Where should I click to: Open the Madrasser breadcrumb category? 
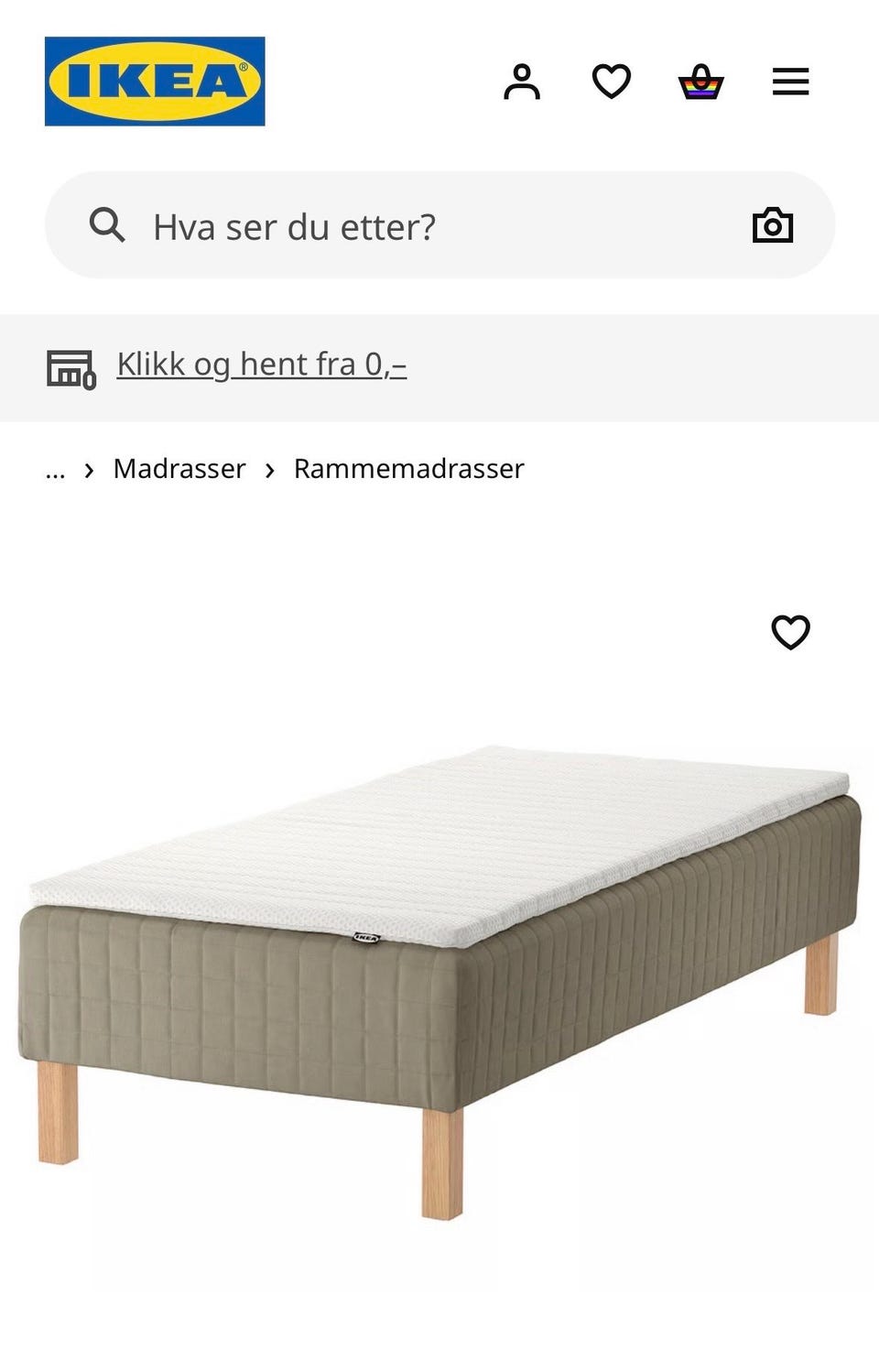[179, 469]
